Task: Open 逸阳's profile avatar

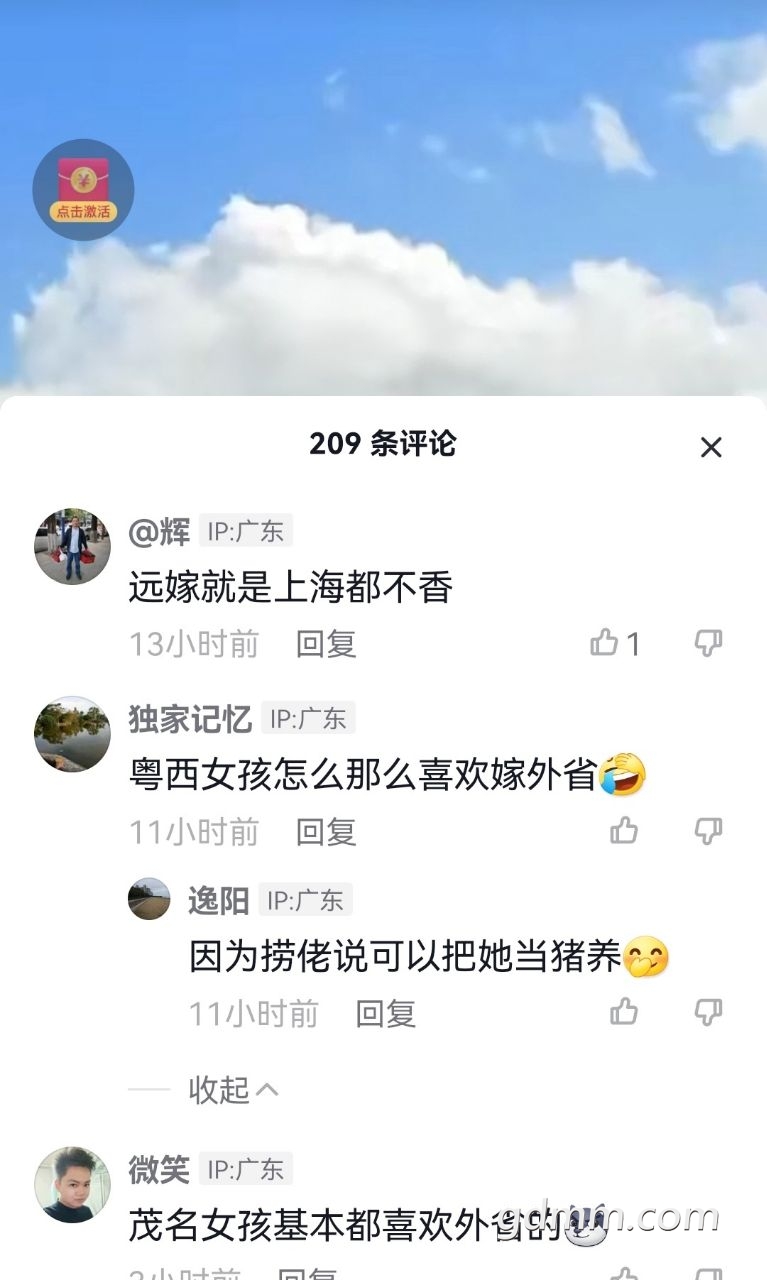Action: 149,899
